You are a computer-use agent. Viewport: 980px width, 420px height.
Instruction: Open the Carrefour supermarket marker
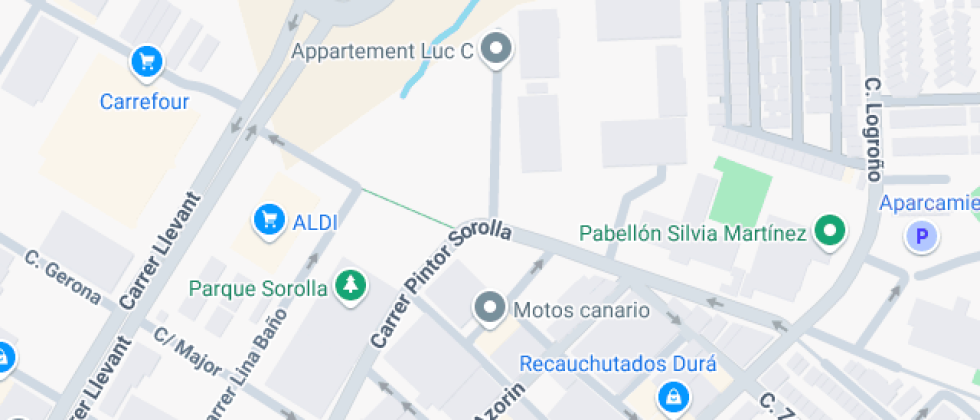tap(147, 63)
